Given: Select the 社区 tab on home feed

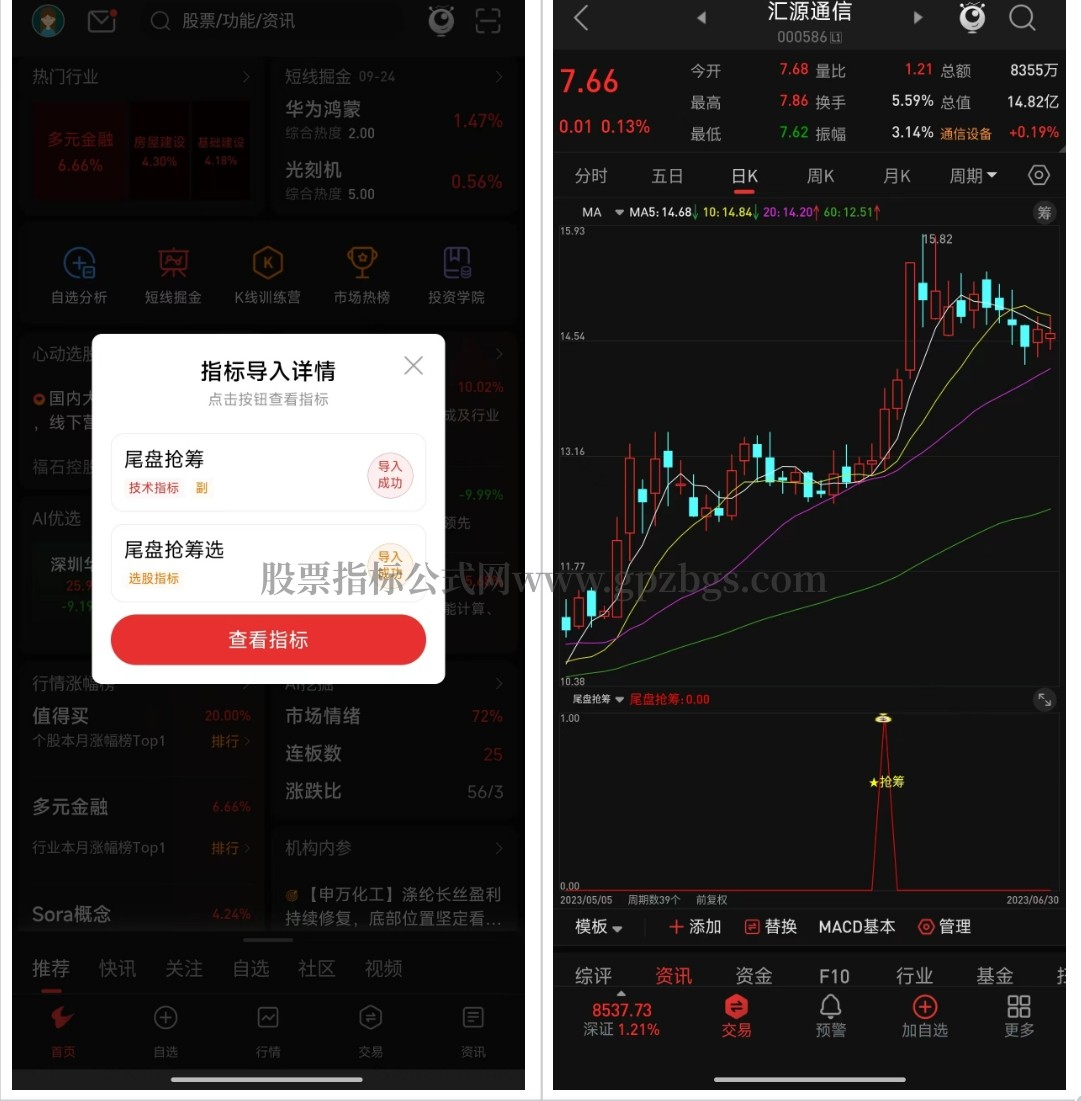Looking at the screenshot, I should [316, 968].
